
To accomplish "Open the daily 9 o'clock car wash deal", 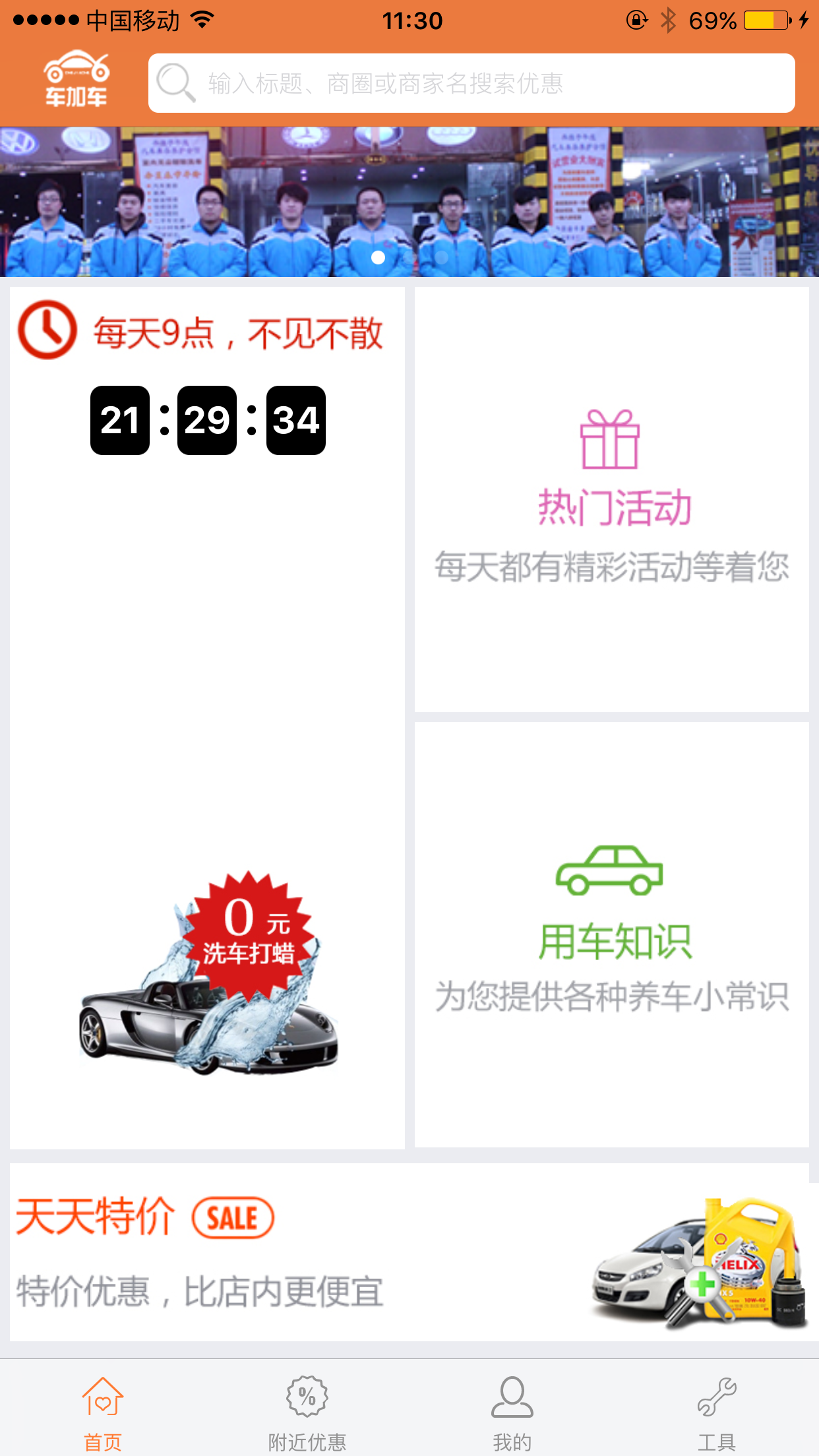I will (207, 717).
